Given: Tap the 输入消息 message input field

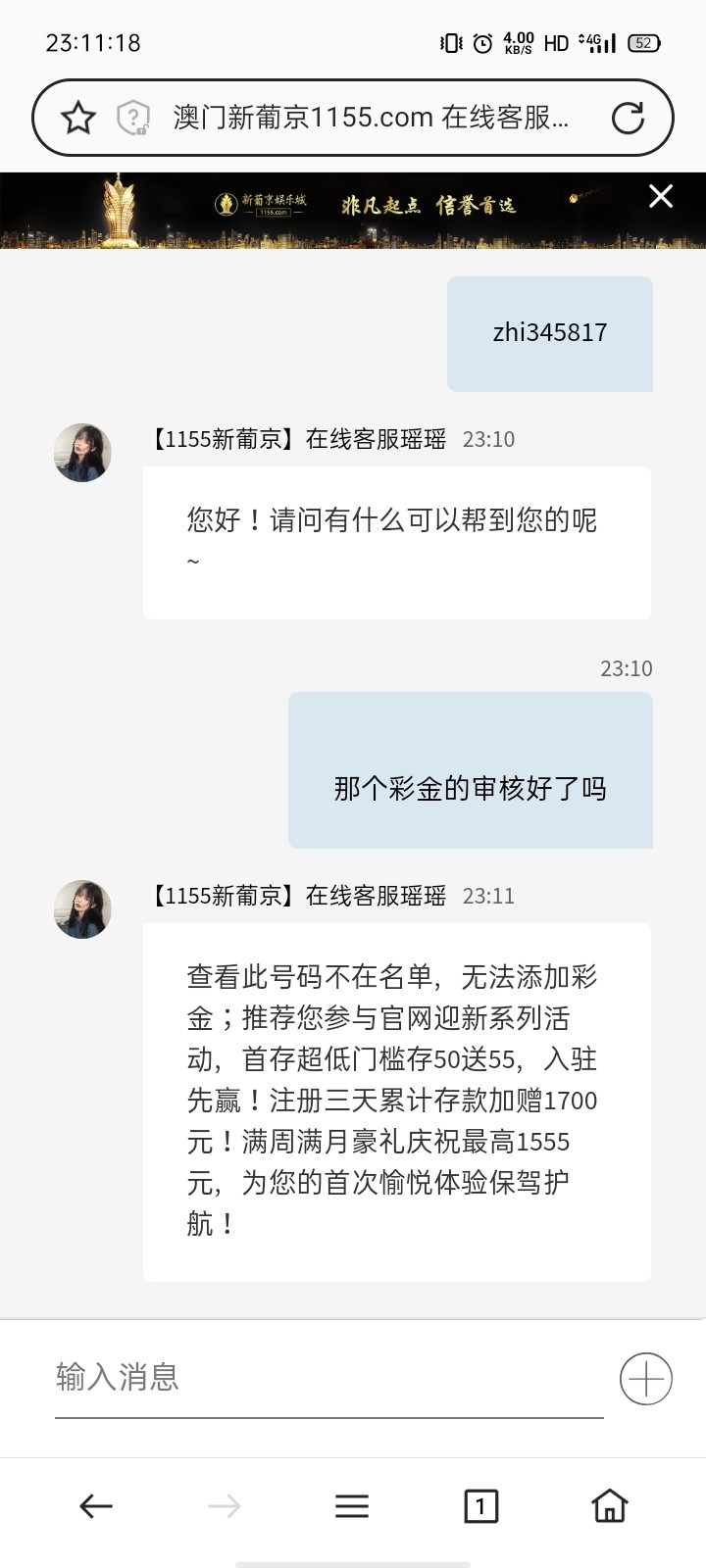Looking at the screenshot, I should pos(118,1378).
